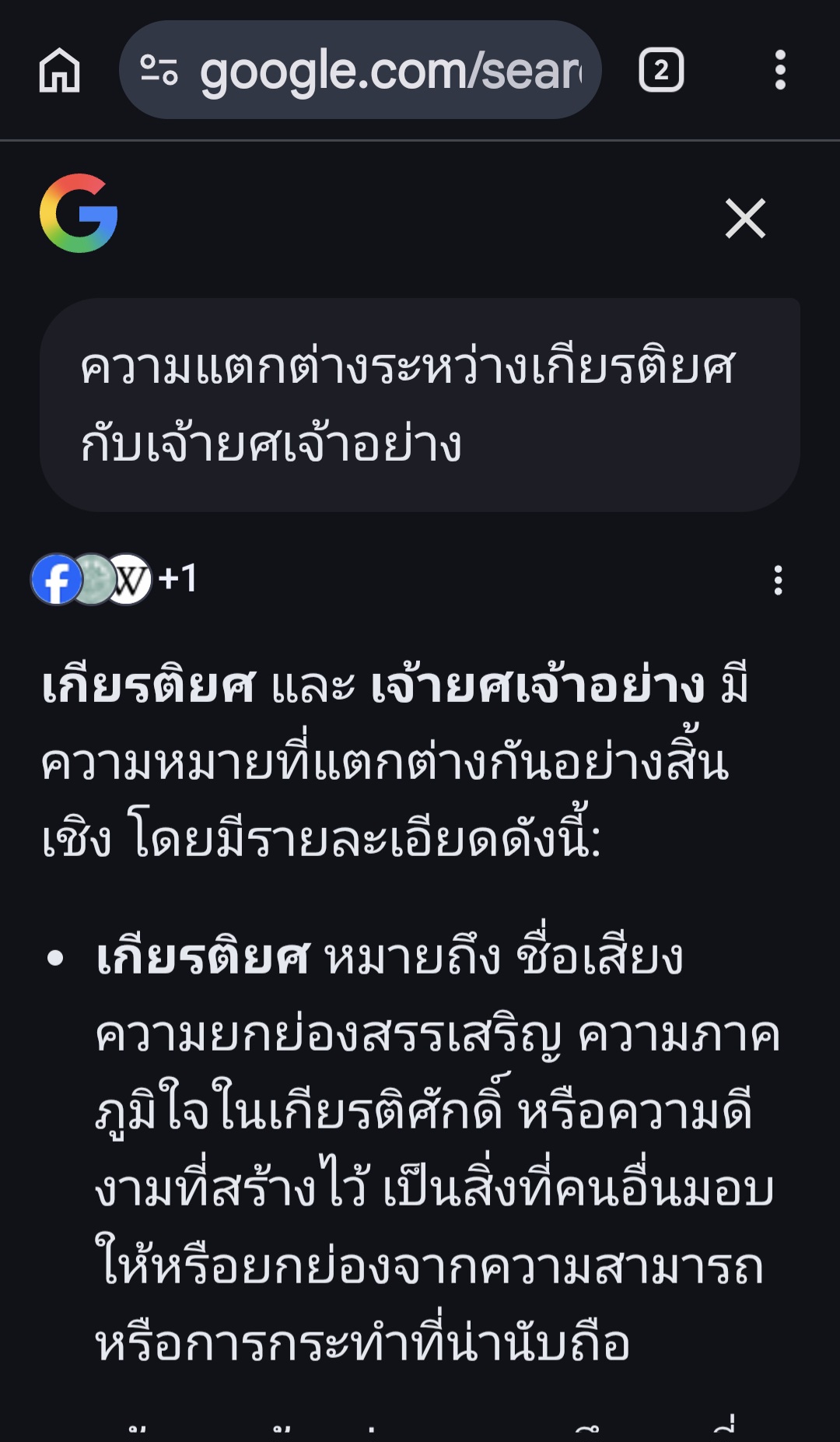The height and width of the screenshot is (1442, 840).
Task: Open the tab switcher showing 2 tabs
Action: pos(661,70)
